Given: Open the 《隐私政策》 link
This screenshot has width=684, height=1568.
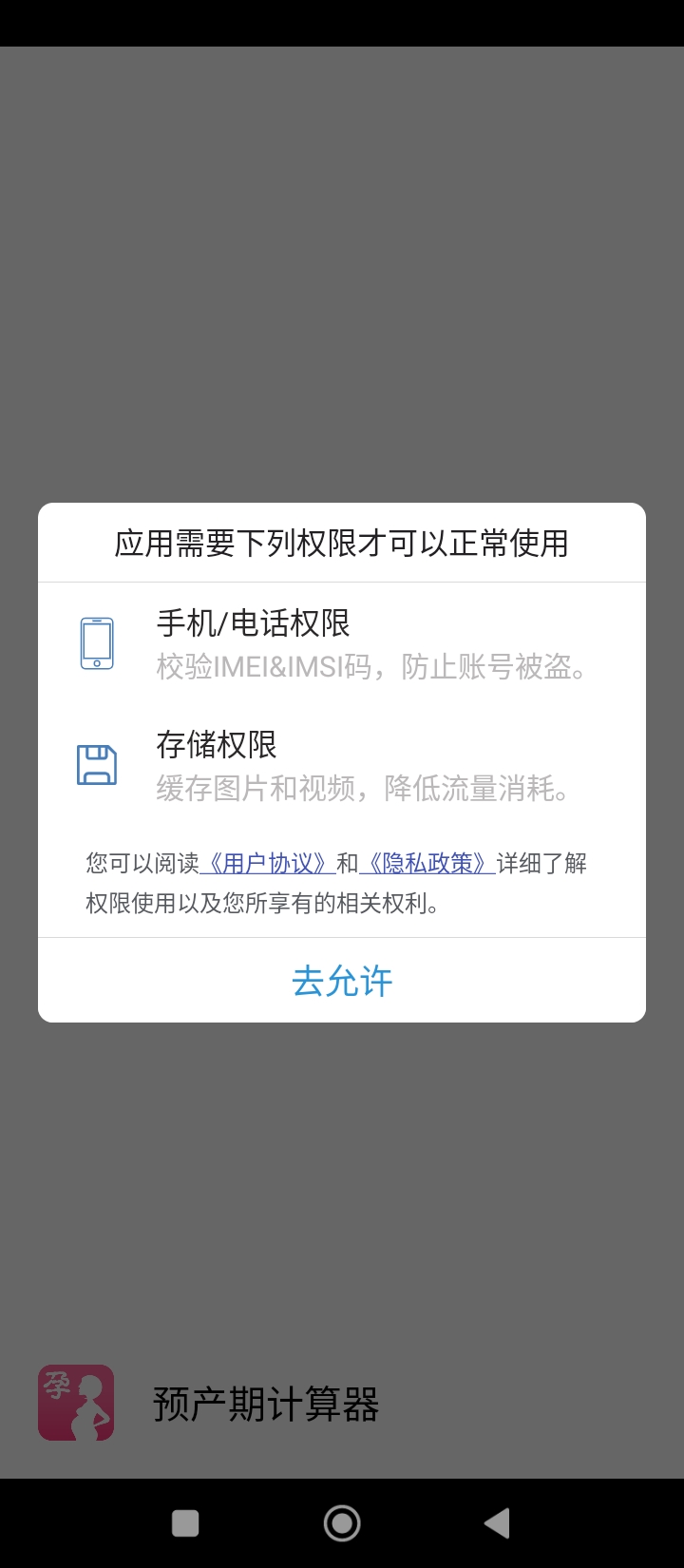Looking at the screenshot, I should click(427, 863).
